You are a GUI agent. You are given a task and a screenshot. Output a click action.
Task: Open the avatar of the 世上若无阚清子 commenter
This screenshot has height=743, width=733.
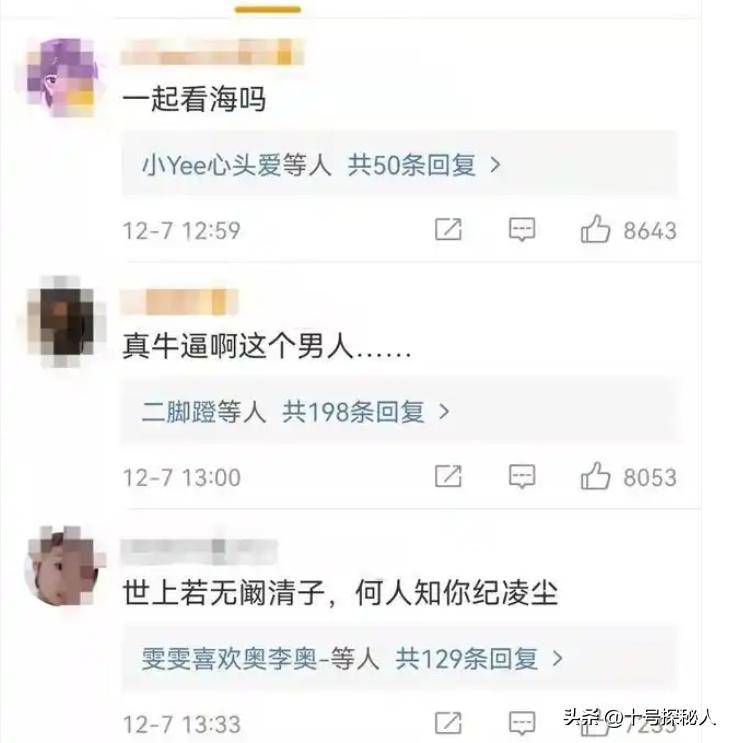click(61, 567)
